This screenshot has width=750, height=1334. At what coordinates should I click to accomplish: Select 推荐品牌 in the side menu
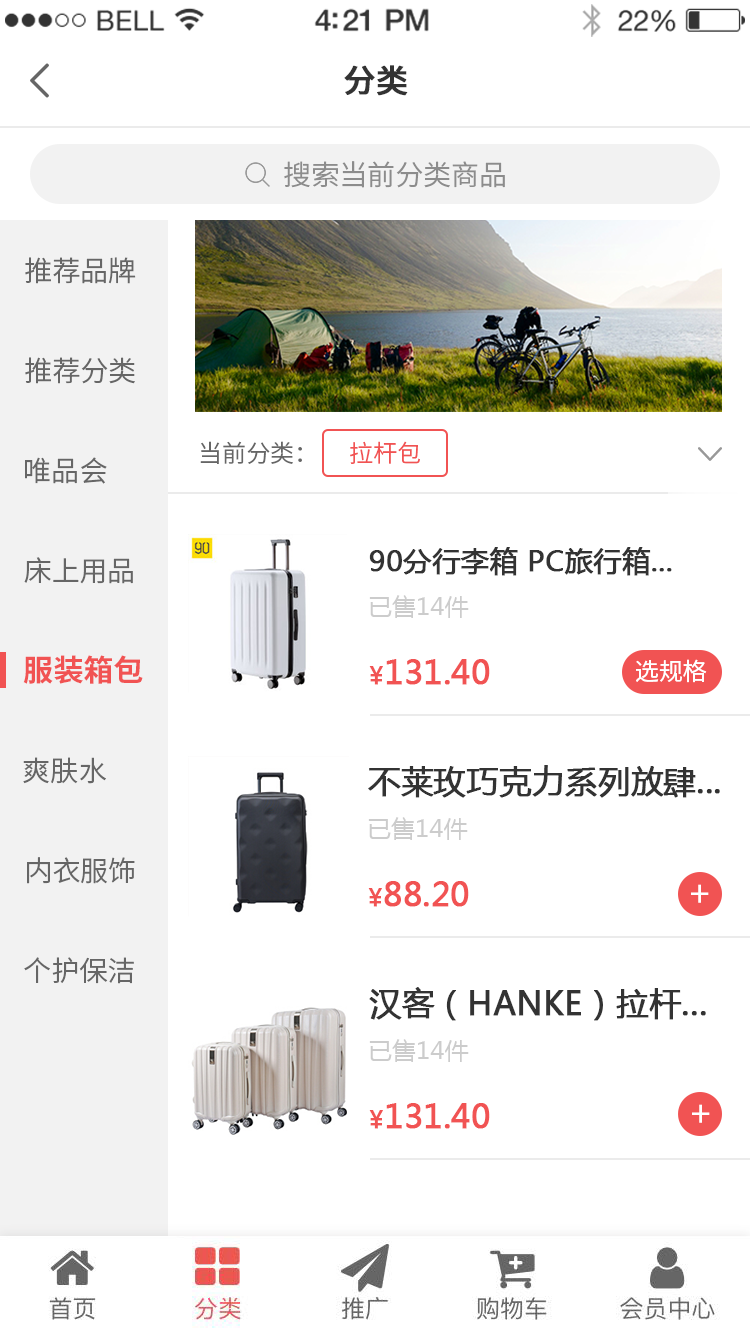(80, 271)
